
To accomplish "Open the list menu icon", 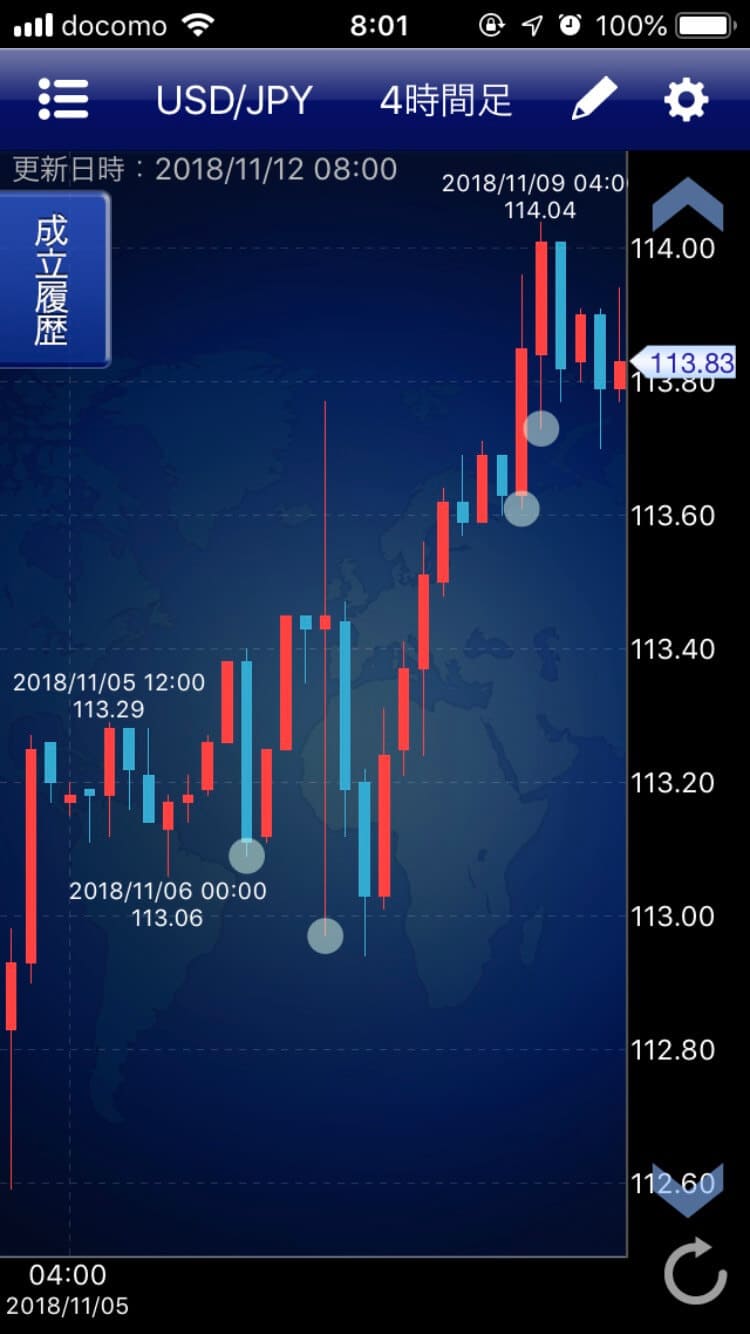I will (x=63, y=100).
